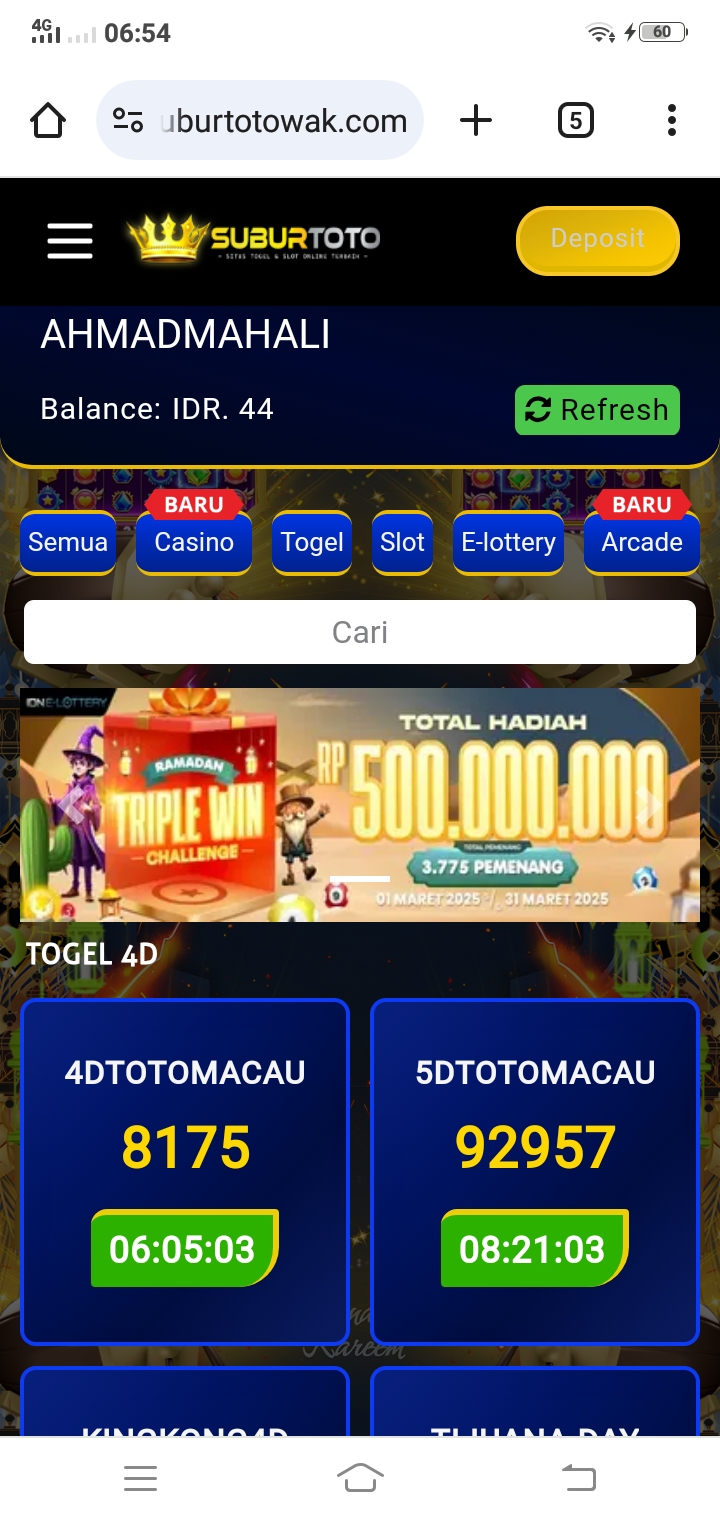Open the browser overflow menu

point(672,121)
